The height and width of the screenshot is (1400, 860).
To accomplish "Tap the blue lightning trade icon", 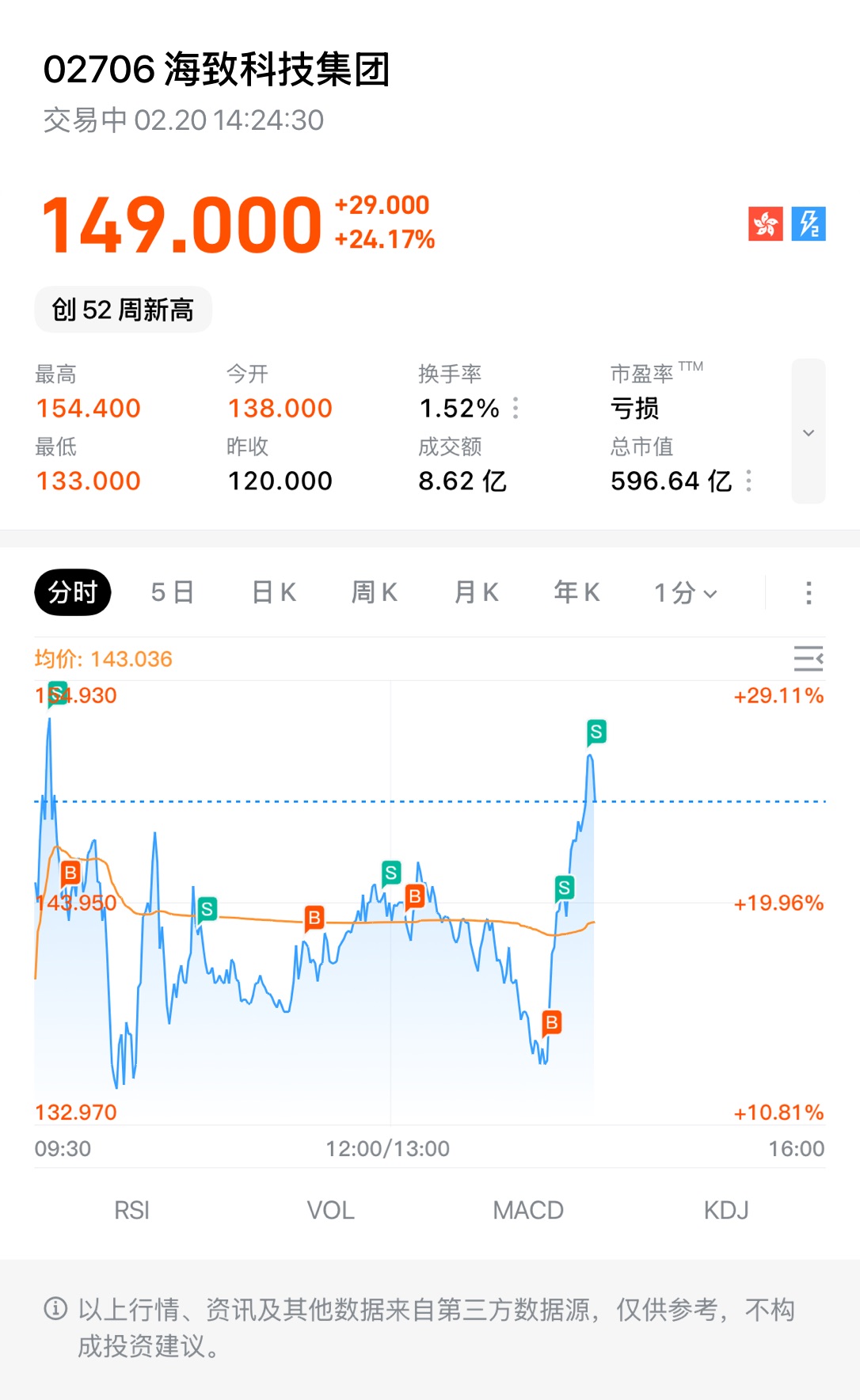I will coord(809,224).
